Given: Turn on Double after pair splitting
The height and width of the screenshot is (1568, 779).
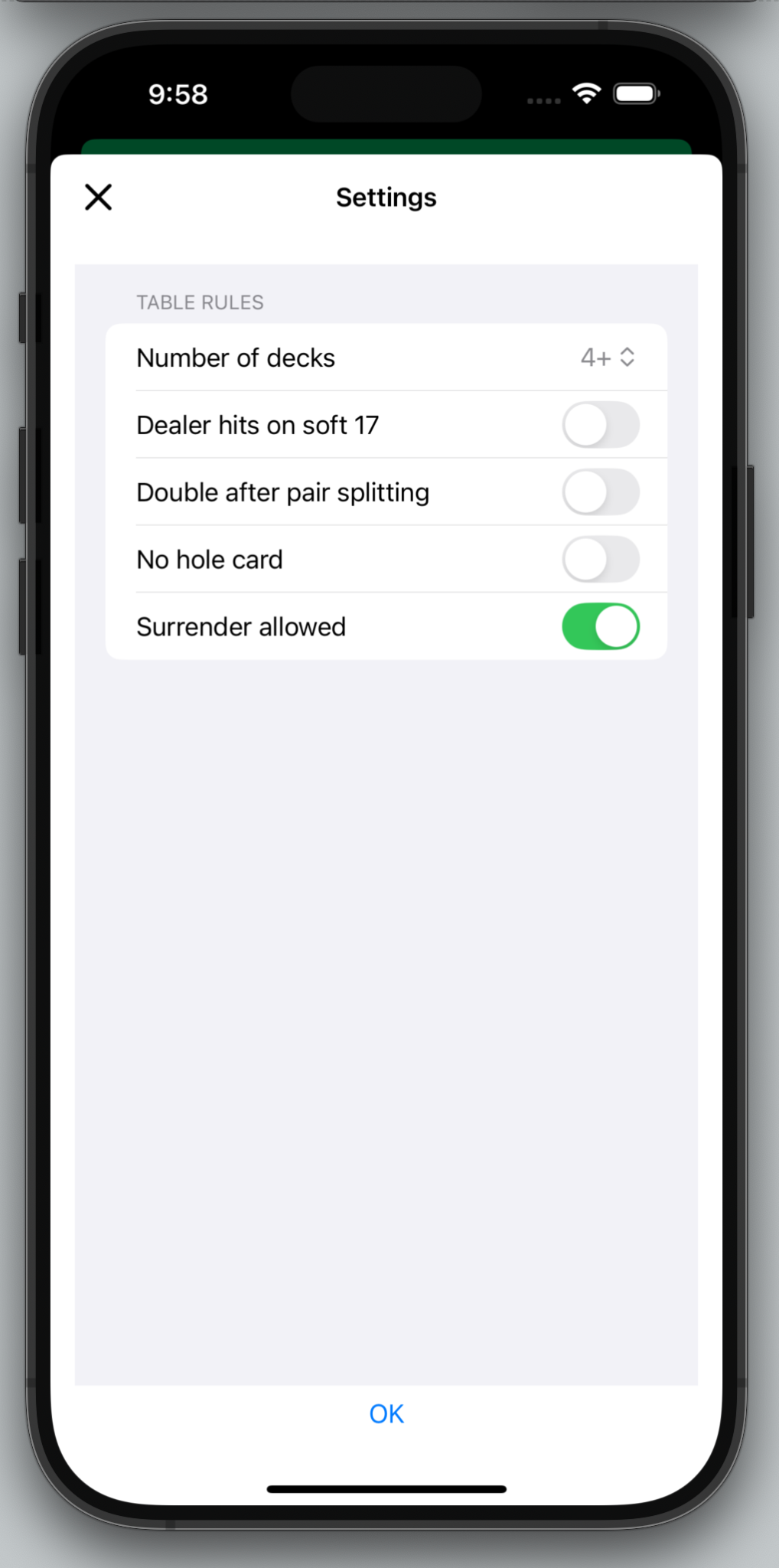Looking at the screenshot, I should [601, 492].
